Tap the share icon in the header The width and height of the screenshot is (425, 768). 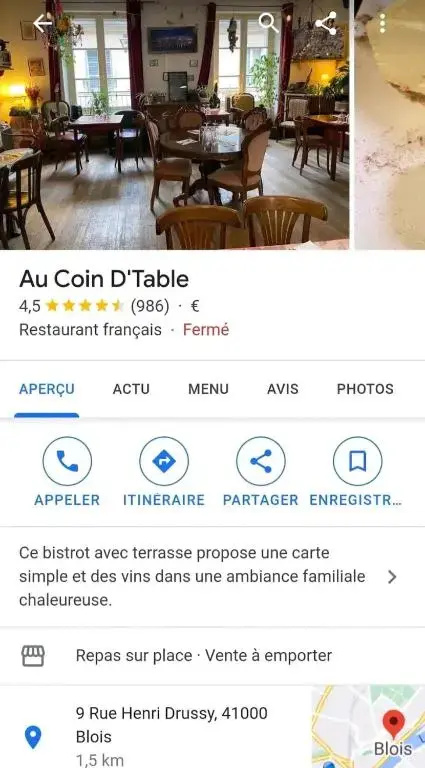click(x=326, y=23)
